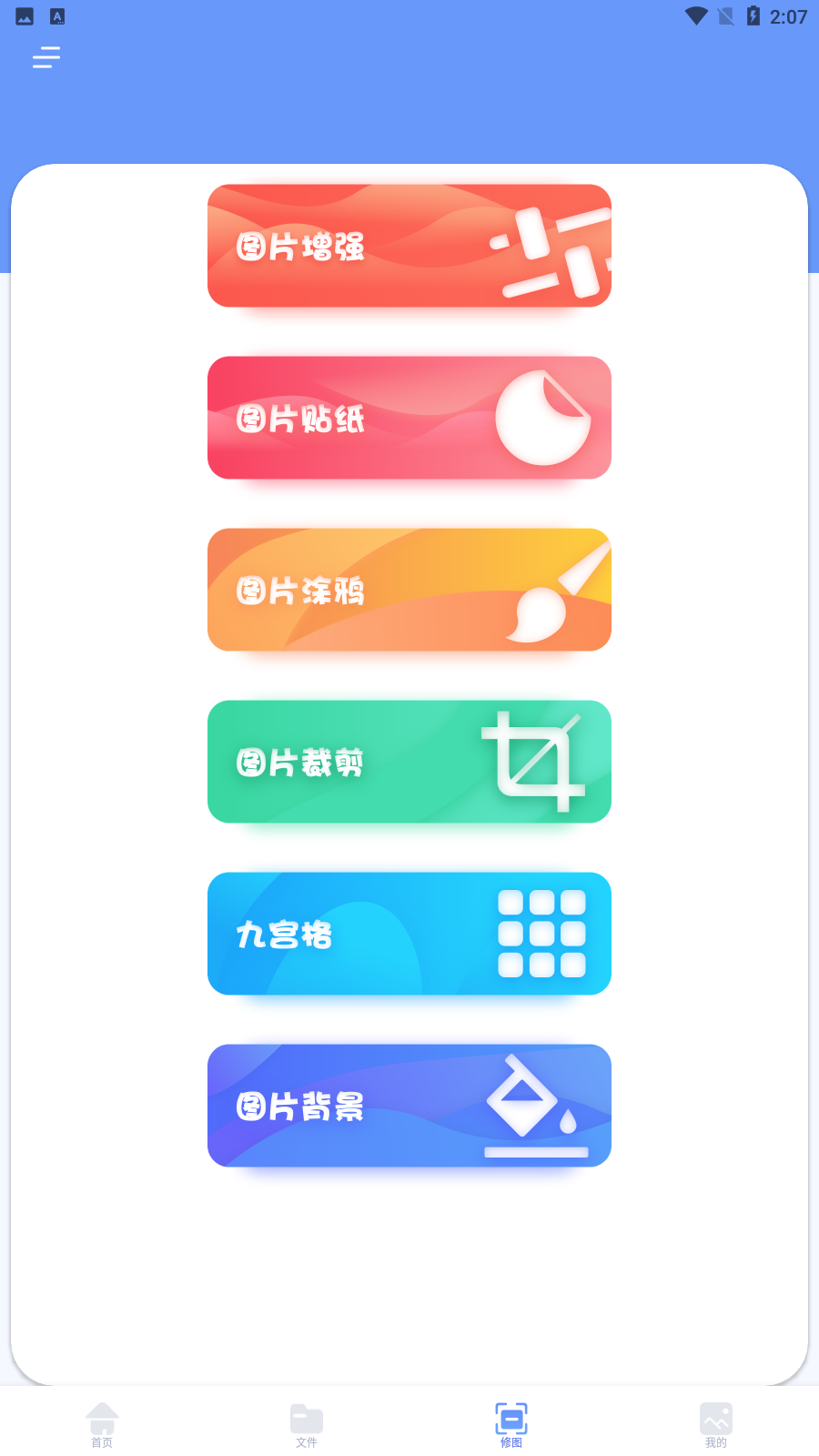The image size is (819, 1456).
Task: Select the 图片裁剪 crop tool
Action: (x=409, y=762)
